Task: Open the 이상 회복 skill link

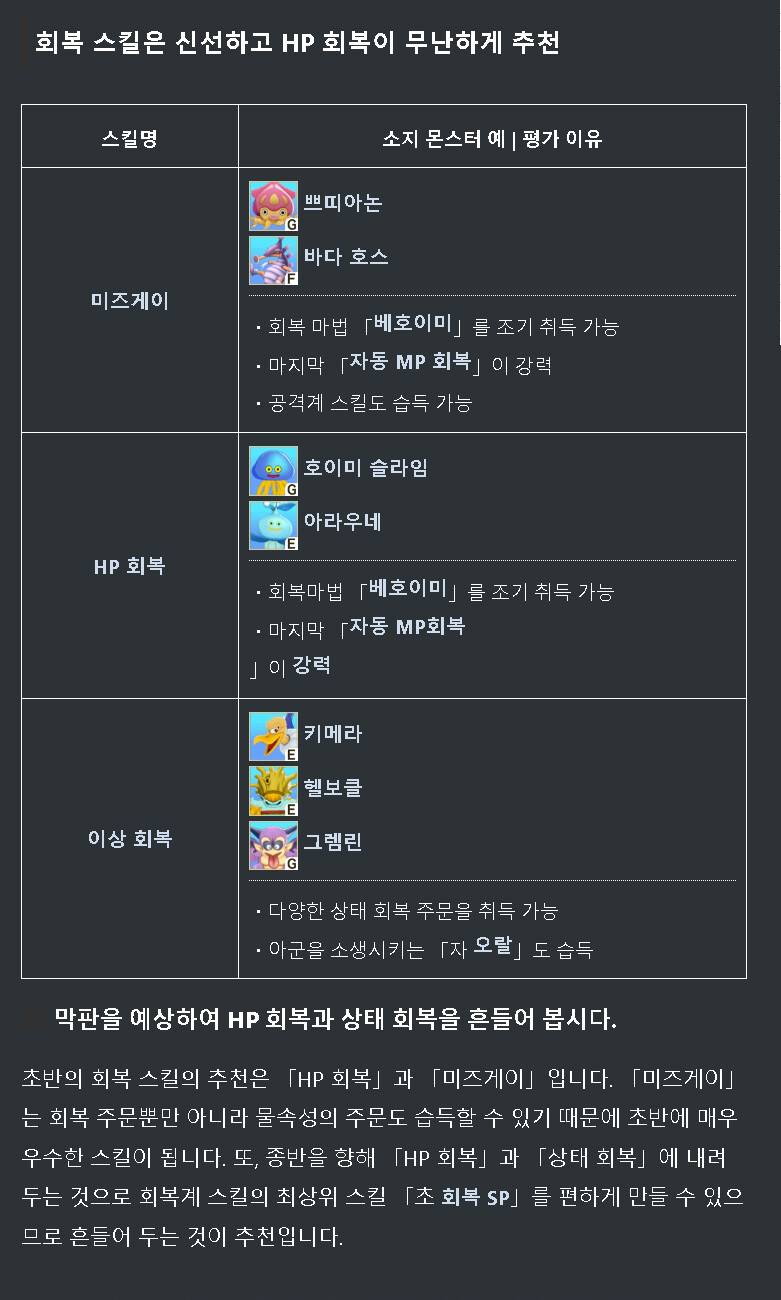Action: pyautogui.click(x=130, y=839)
